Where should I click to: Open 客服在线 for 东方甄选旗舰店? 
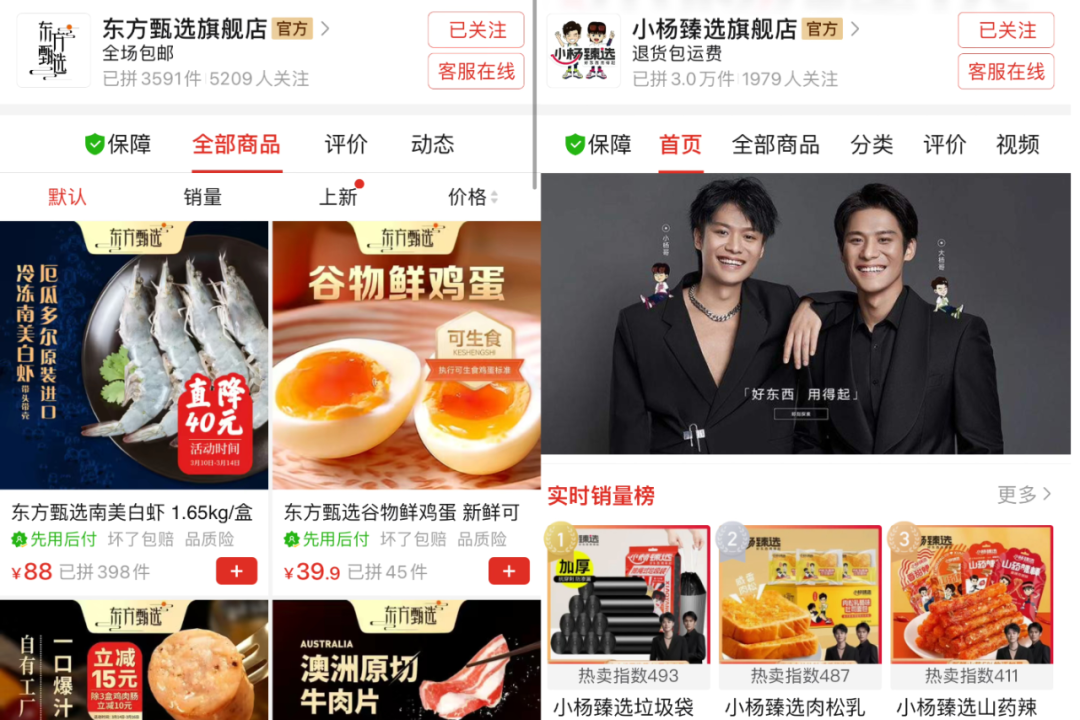[x=476, y=71]
